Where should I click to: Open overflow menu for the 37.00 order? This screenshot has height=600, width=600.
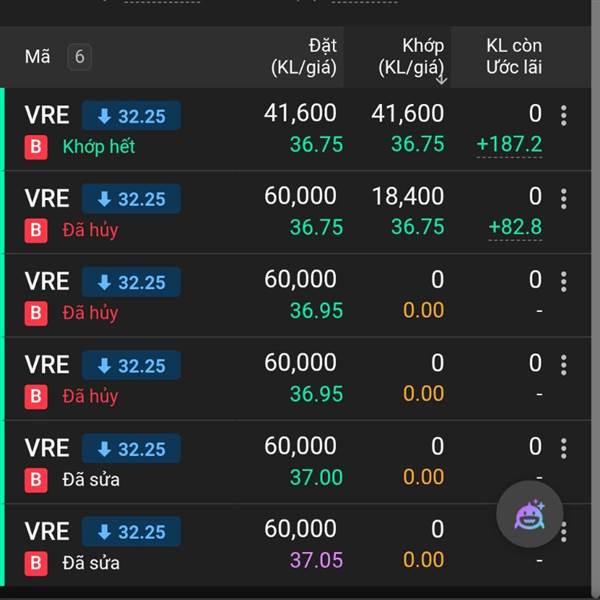coord(564,449)
